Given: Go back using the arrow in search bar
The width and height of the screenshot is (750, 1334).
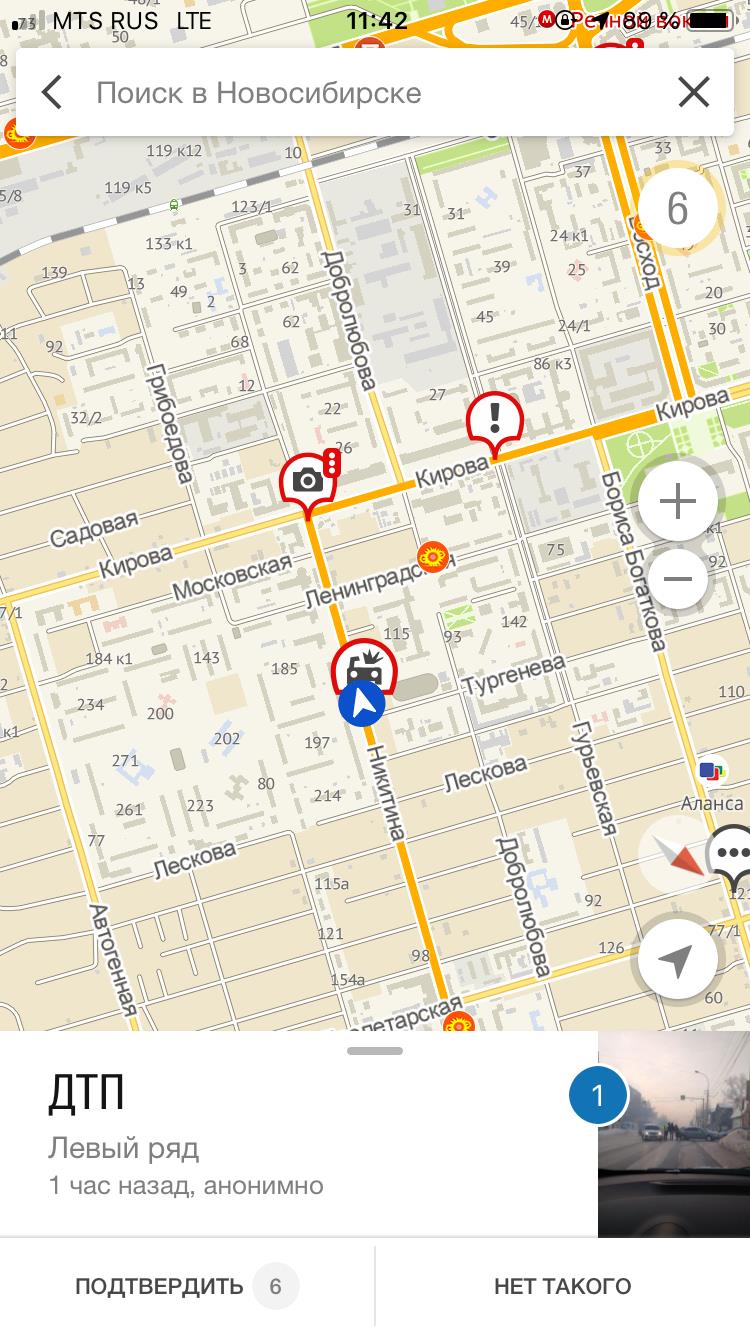Looking at the screenshot, I should click(52, 93).
